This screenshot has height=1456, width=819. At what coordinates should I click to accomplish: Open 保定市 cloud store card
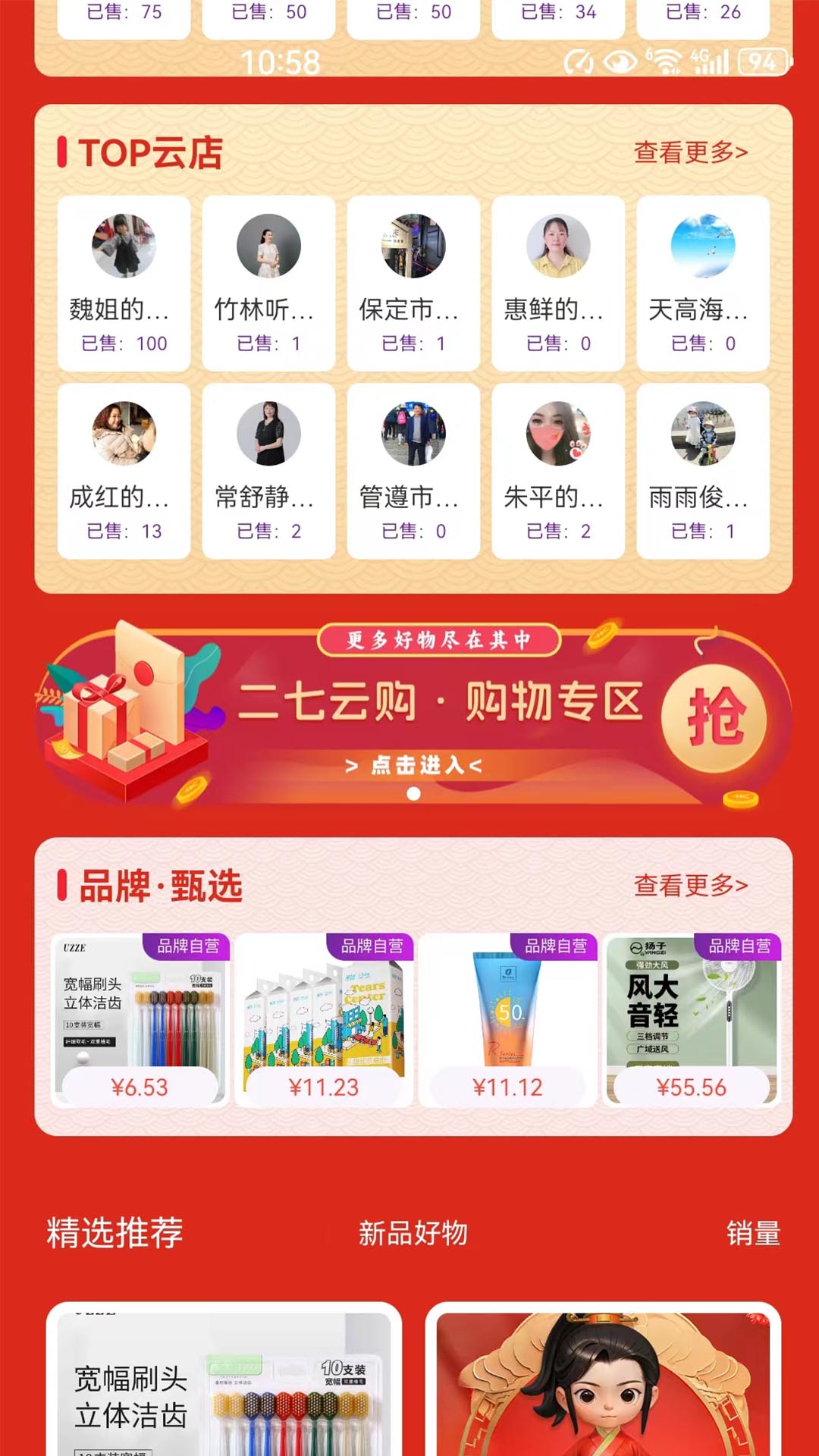pyautogui.click(x=413, y=284)
